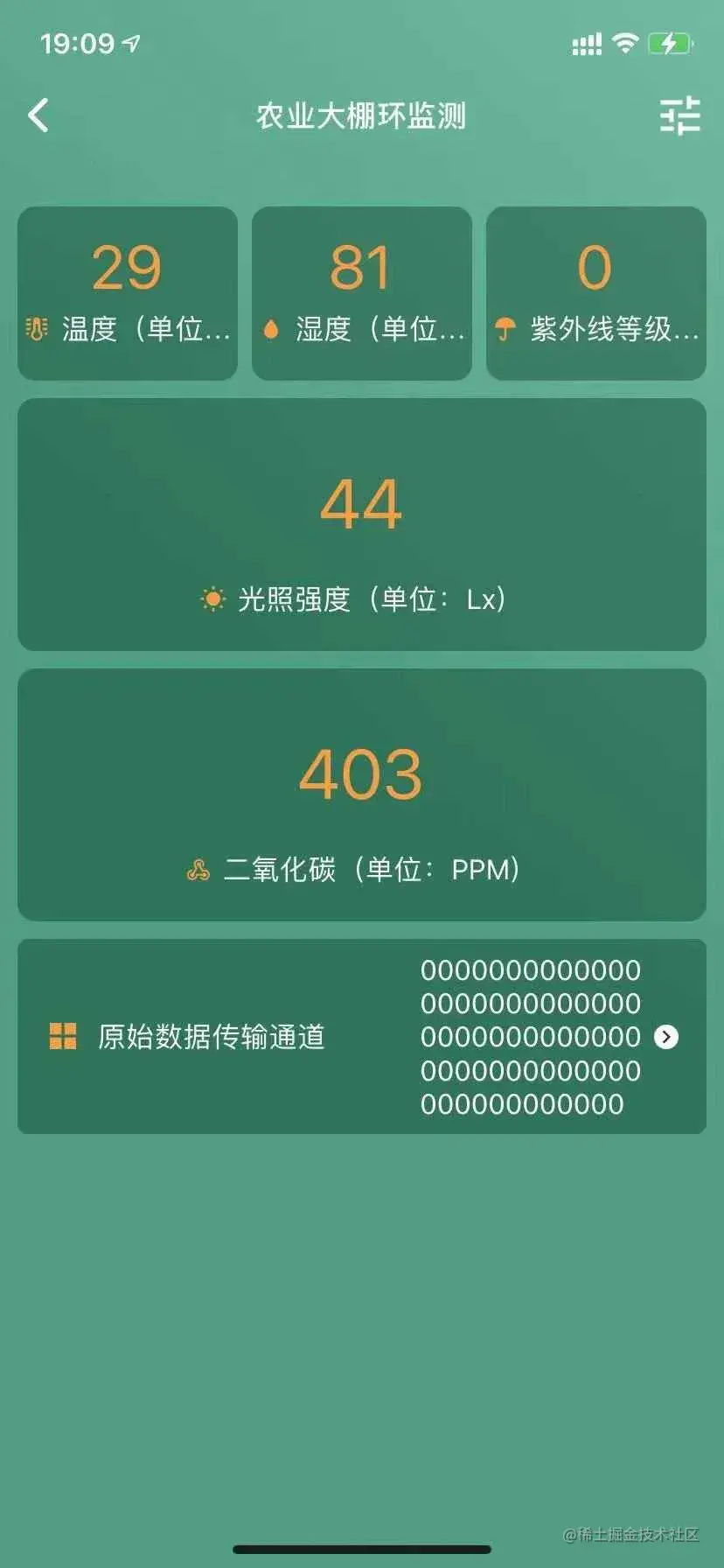Screen dimensions: 724x1568
Task: Open the 光照强度 light intensity card
Action: pyautogui.click(x=362, y=525)
